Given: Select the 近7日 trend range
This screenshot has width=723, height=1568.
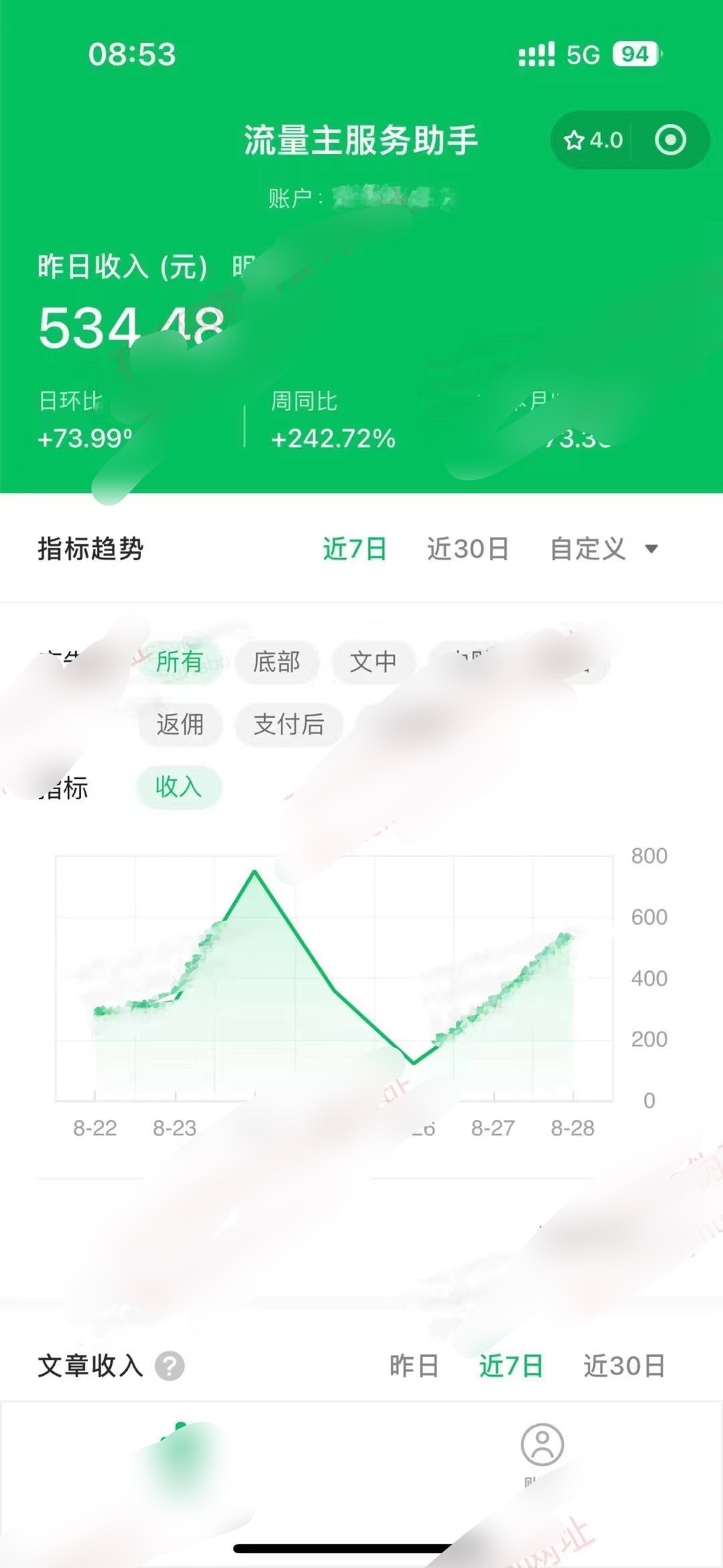Looking at the screenshot, I should pos(355,549).
